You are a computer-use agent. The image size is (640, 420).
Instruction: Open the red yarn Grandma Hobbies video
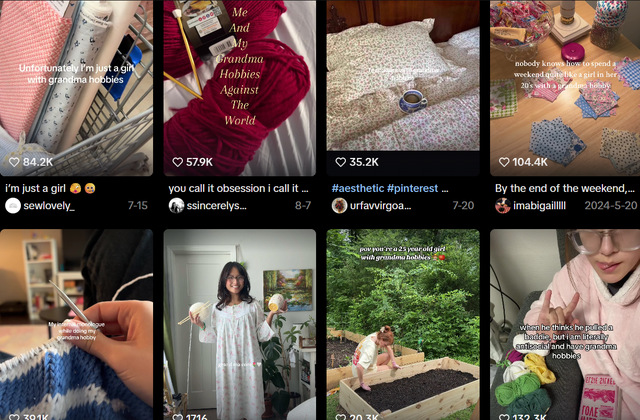[239, 85]
